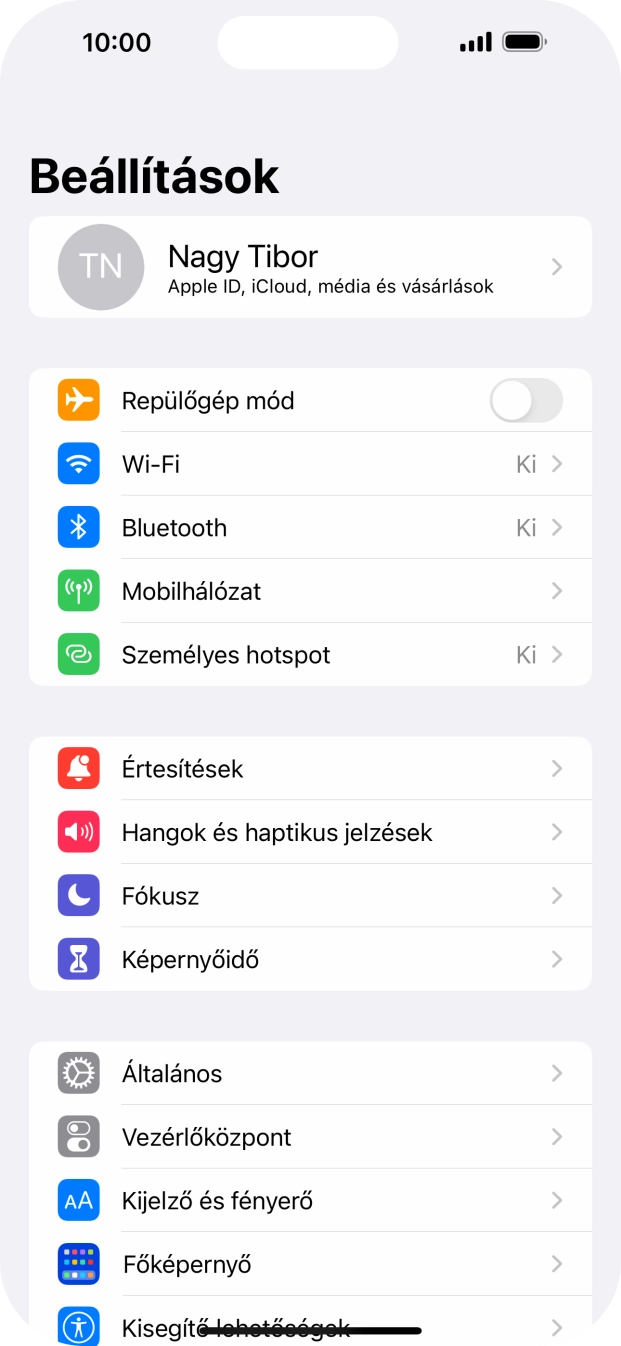Go to Általános settings
The width and height of the screenshot is (621, 1346).
click(x=310, y=1074)
